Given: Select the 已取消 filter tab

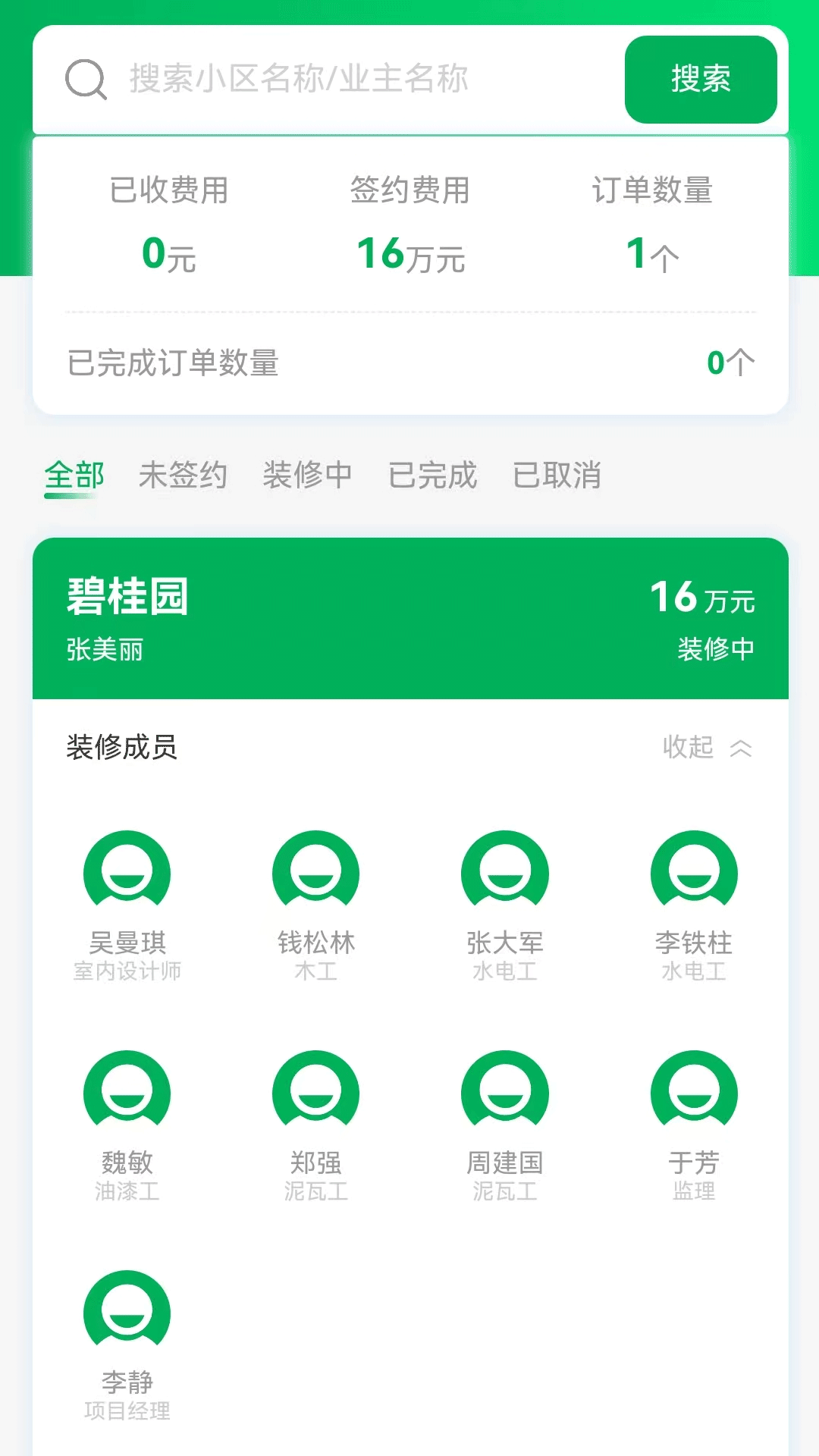Looking at the screenshot, I should pos(557,475).
